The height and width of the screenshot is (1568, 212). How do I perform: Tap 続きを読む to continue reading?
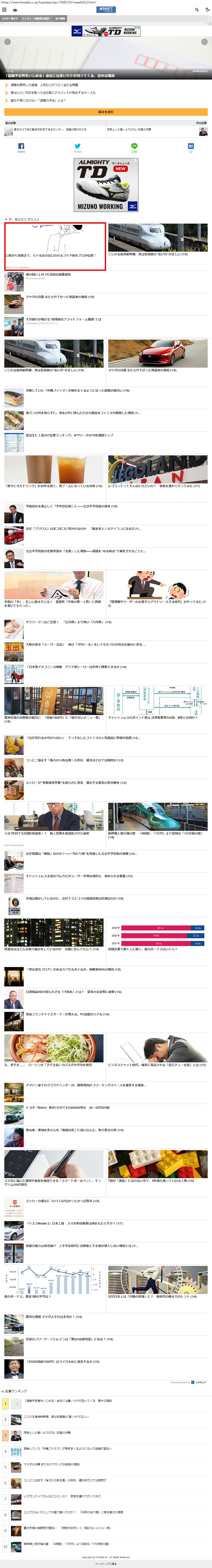[106, 112]
